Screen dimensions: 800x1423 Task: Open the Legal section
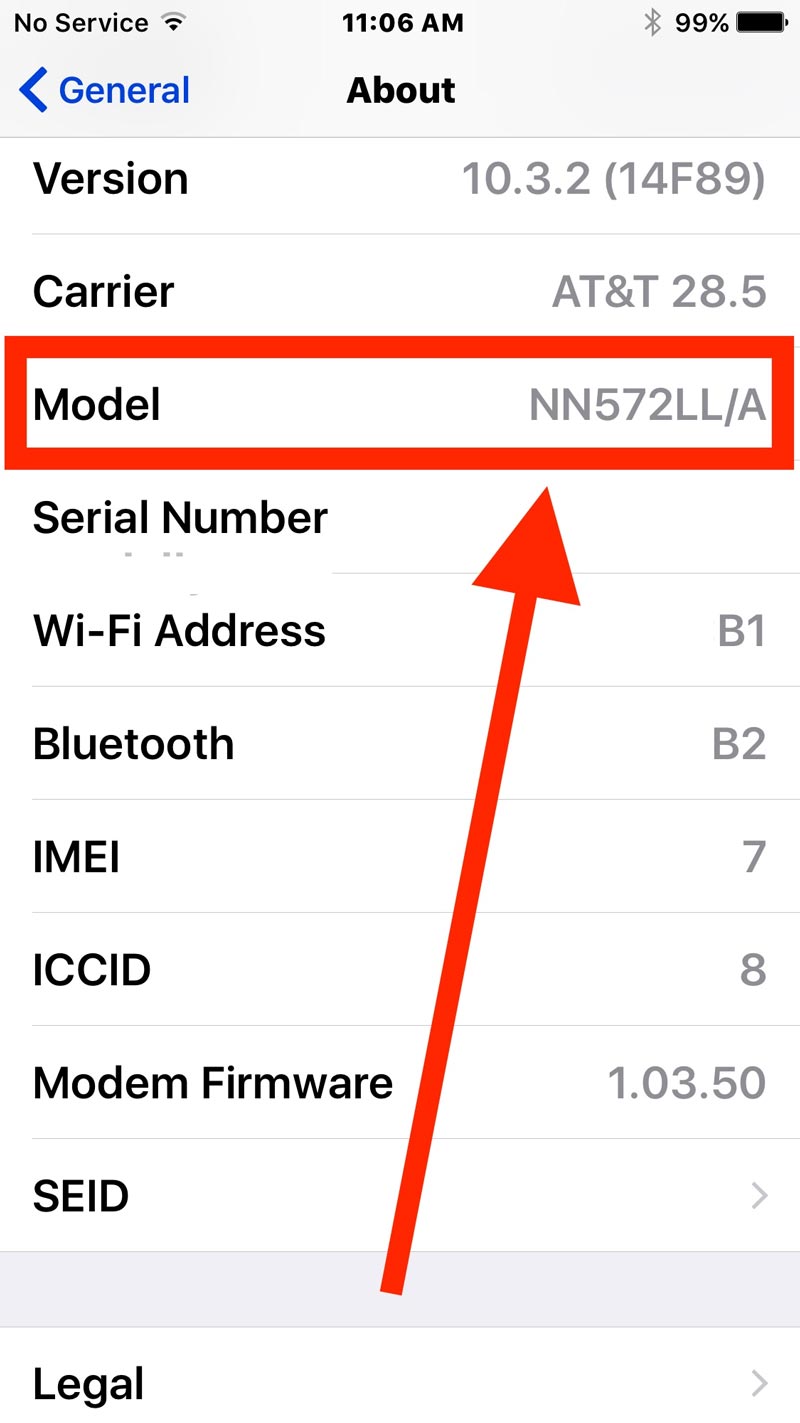pyautogui.click(x=400, y=1383)
